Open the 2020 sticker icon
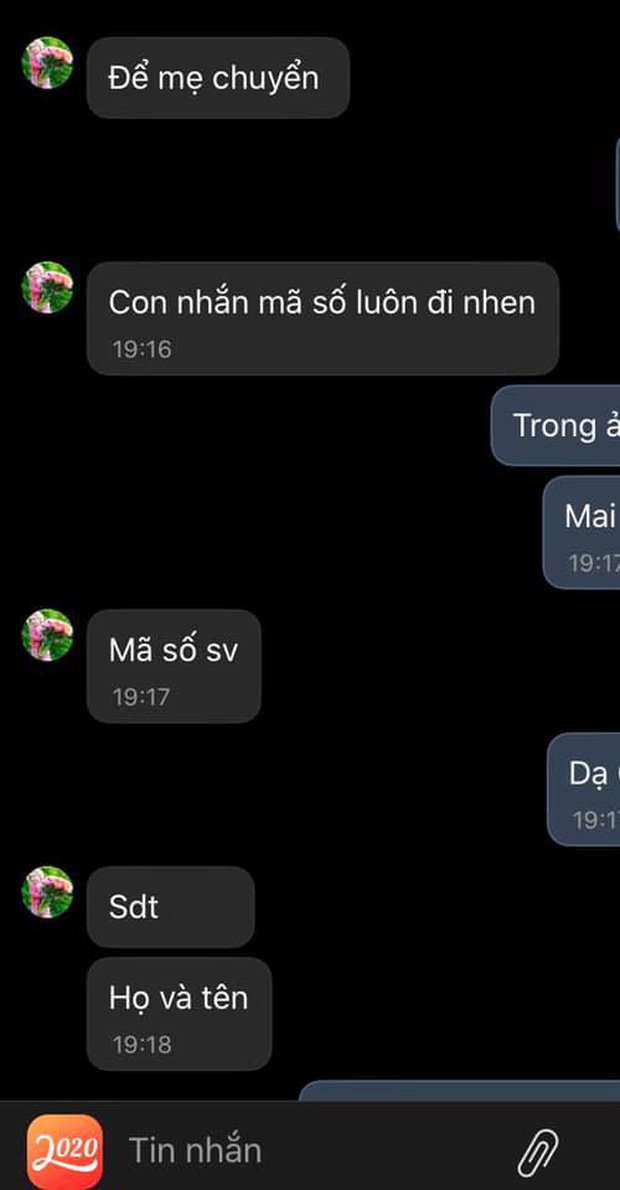The height and width of the screenshot is (1190, 620). tap(64, 1152)
